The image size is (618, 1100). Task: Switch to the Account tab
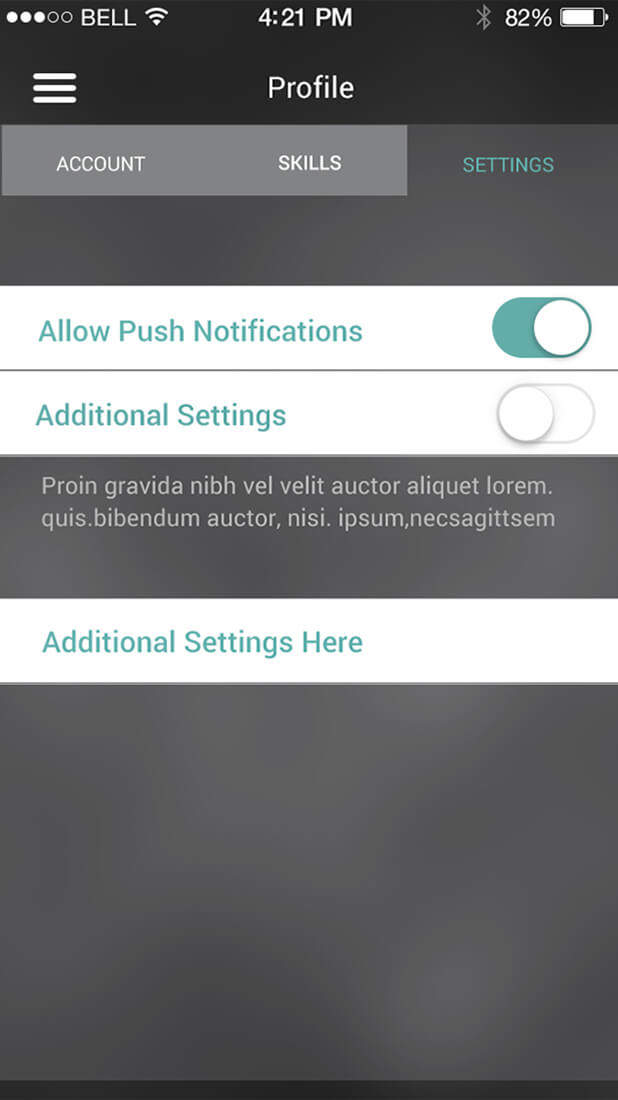pyautogui.click(x=101, y=164)
